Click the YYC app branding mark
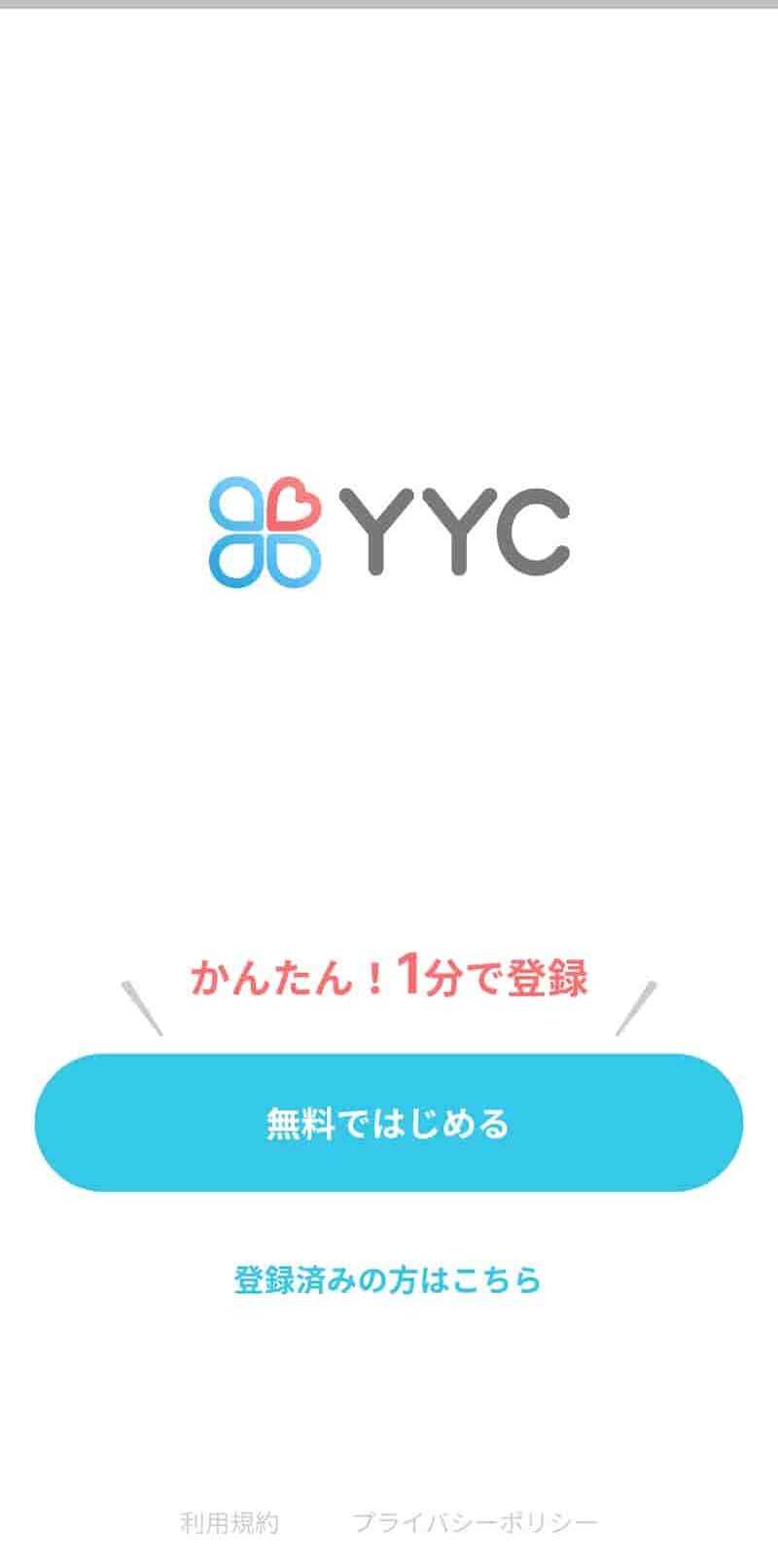Screen dimensions: 778x1568 point(263,532)
